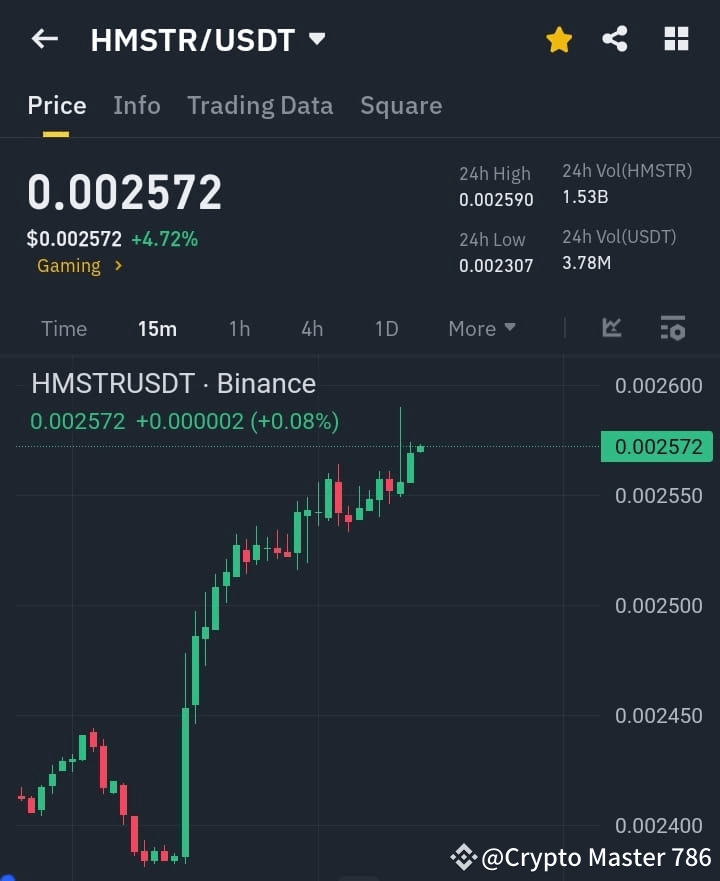This screenshot has width=720, height=881.
Task: Select the 4h timeframe
Action: click(311, 328)
